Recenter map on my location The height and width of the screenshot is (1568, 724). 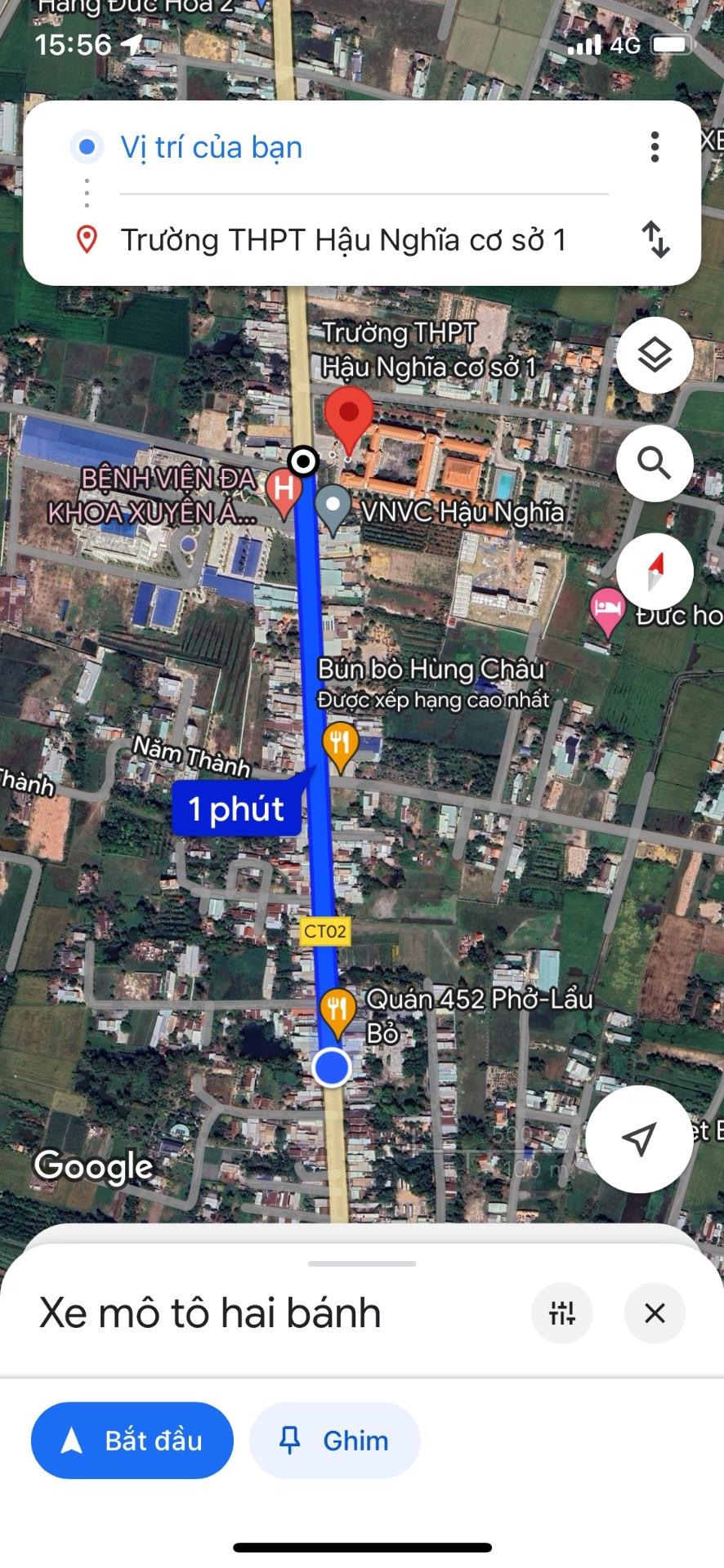pos(639,1138)
